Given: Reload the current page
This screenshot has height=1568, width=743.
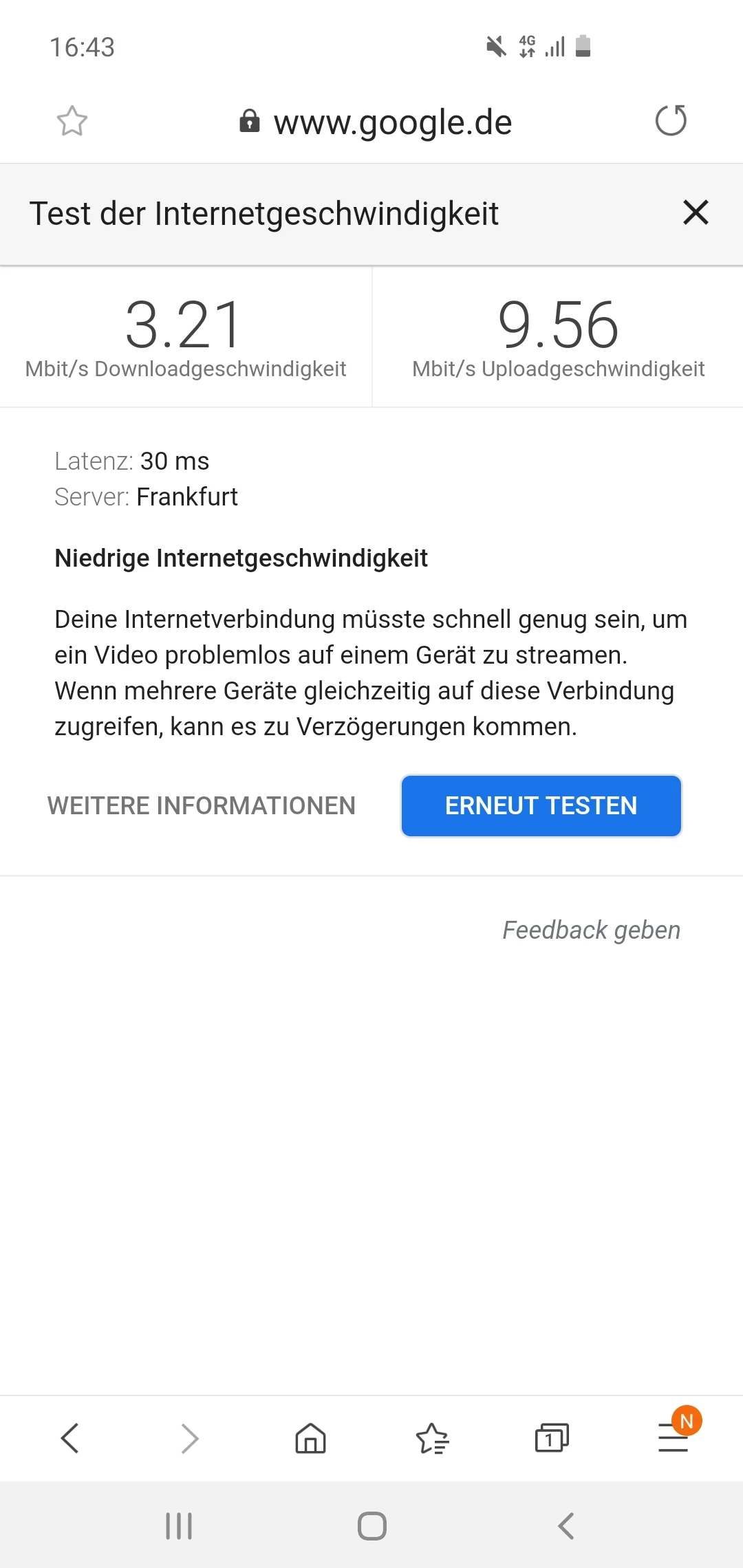Looking at the screenshot, I should [x=671, y=121].
